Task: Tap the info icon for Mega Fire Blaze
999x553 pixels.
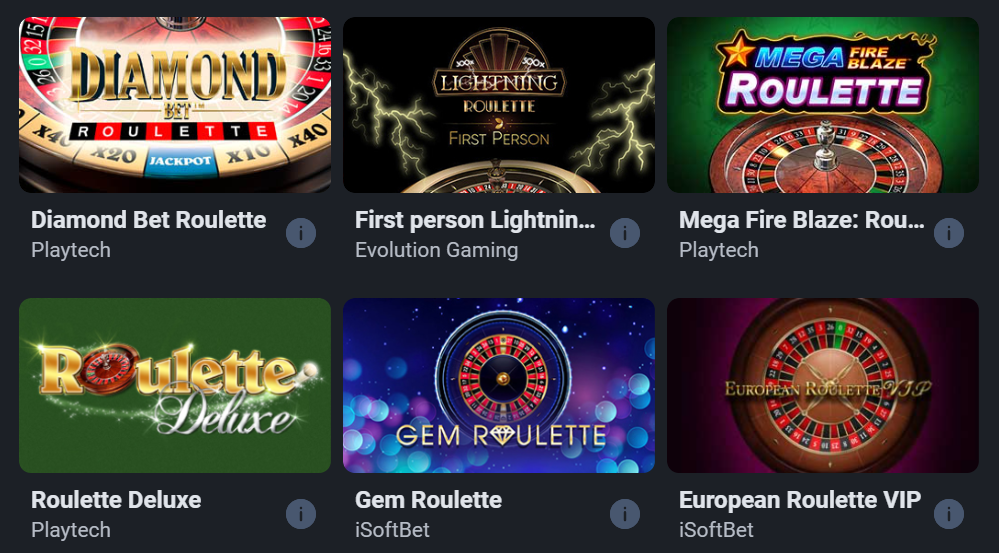Action: click(x=949, y=233)
